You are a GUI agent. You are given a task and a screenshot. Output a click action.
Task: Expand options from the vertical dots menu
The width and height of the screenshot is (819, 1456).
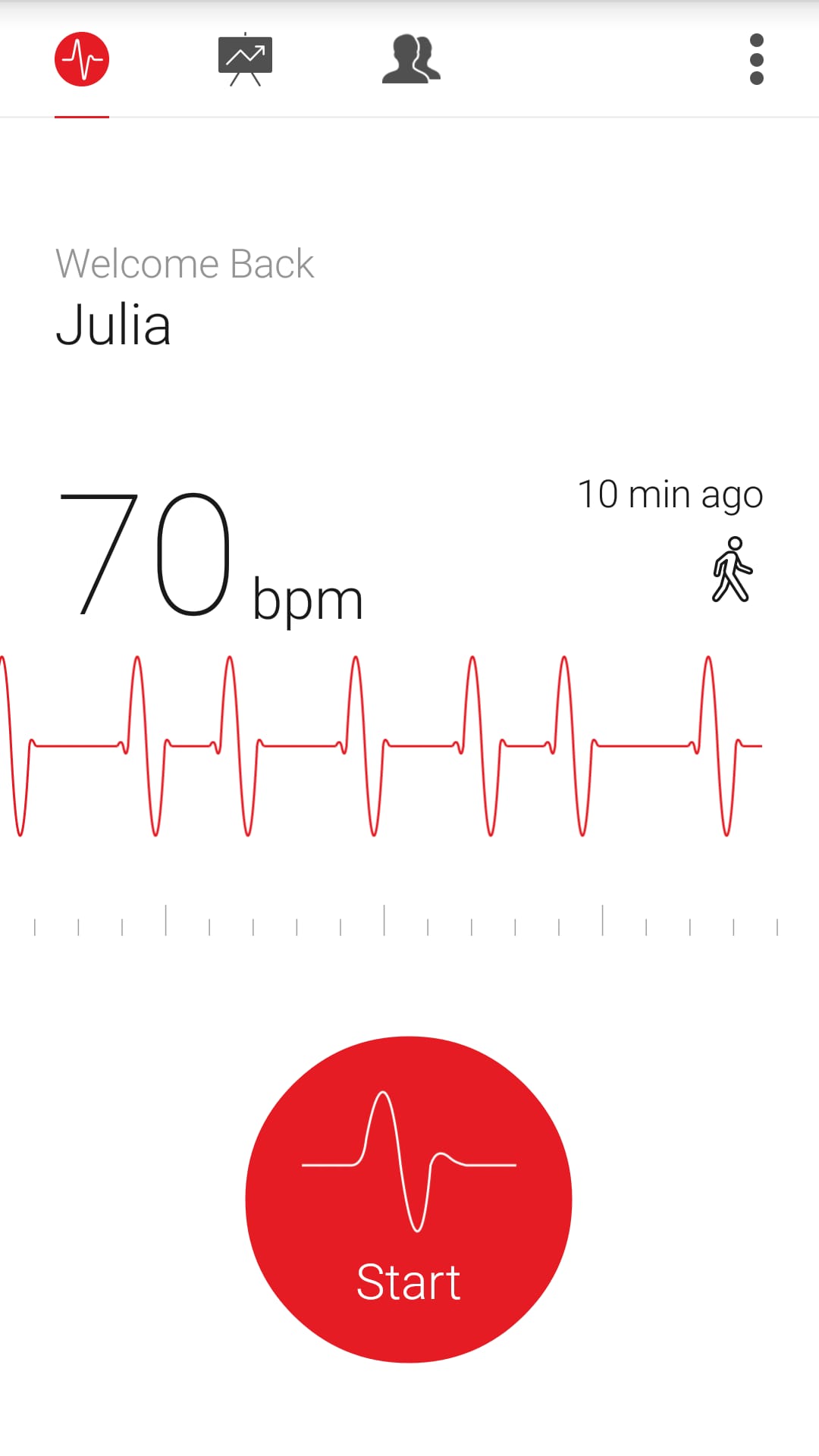tap(755, 61)
